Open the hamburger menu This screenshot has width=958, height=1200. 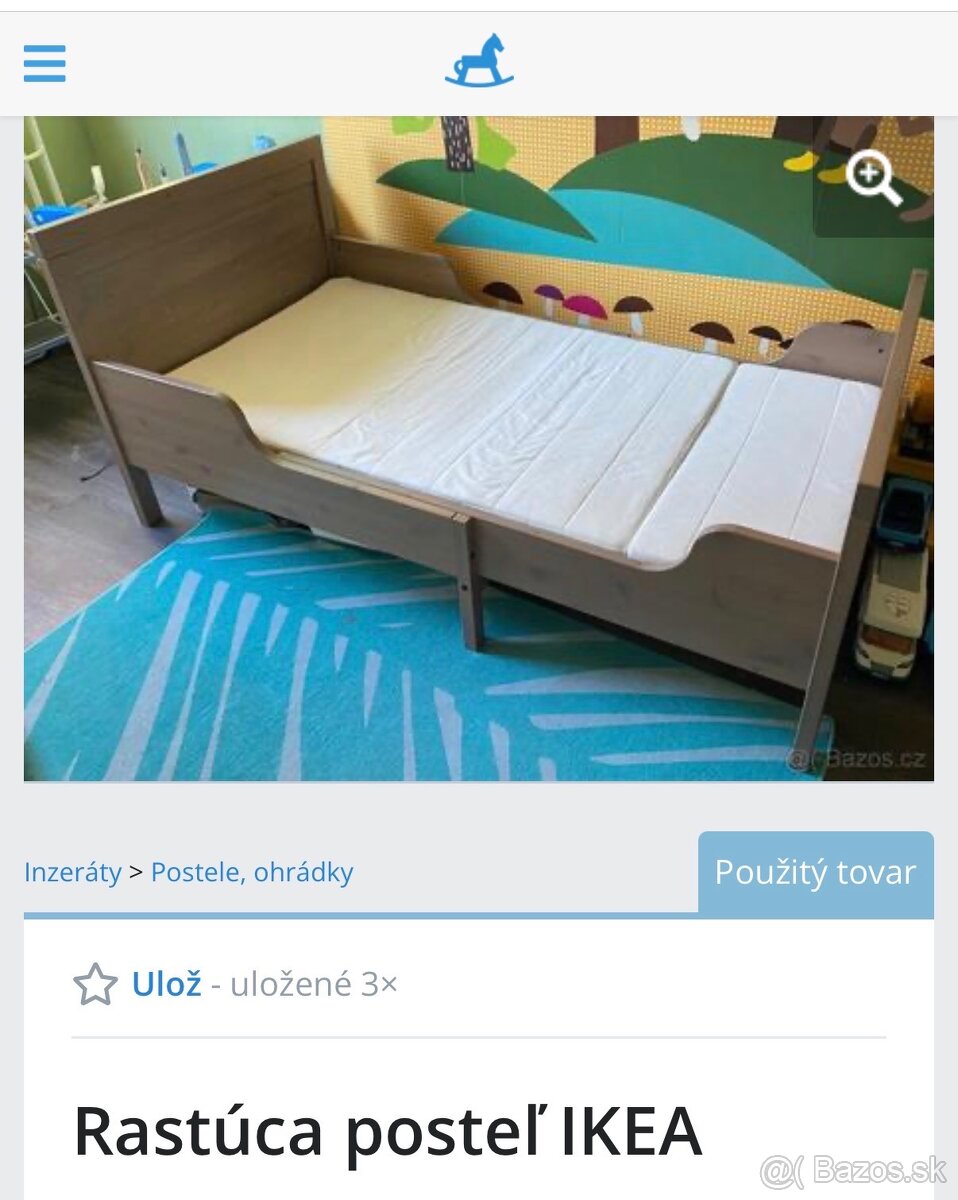point(45,63)
